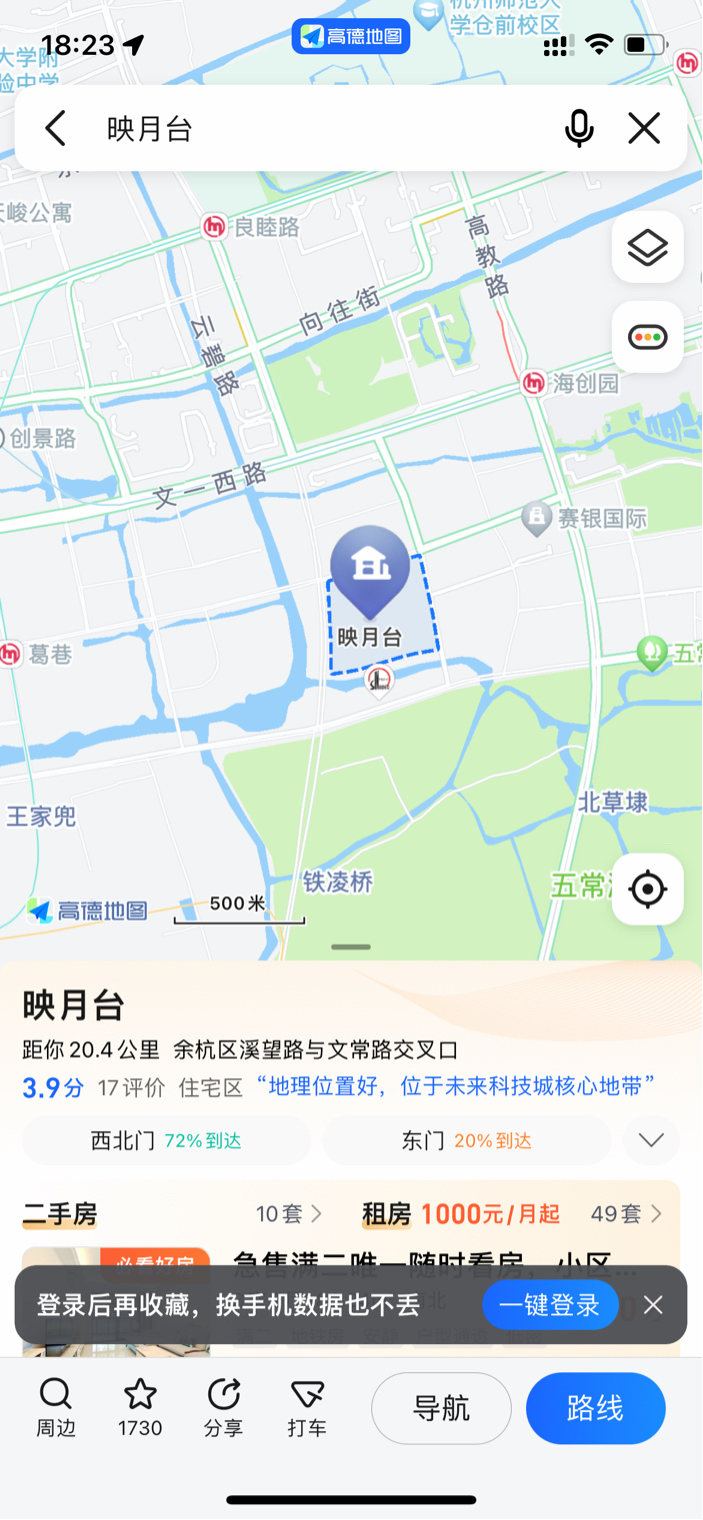Viewport: 703px width, 1520px height.
Task: Expand more entrance options
Action: pos(651,1140)
